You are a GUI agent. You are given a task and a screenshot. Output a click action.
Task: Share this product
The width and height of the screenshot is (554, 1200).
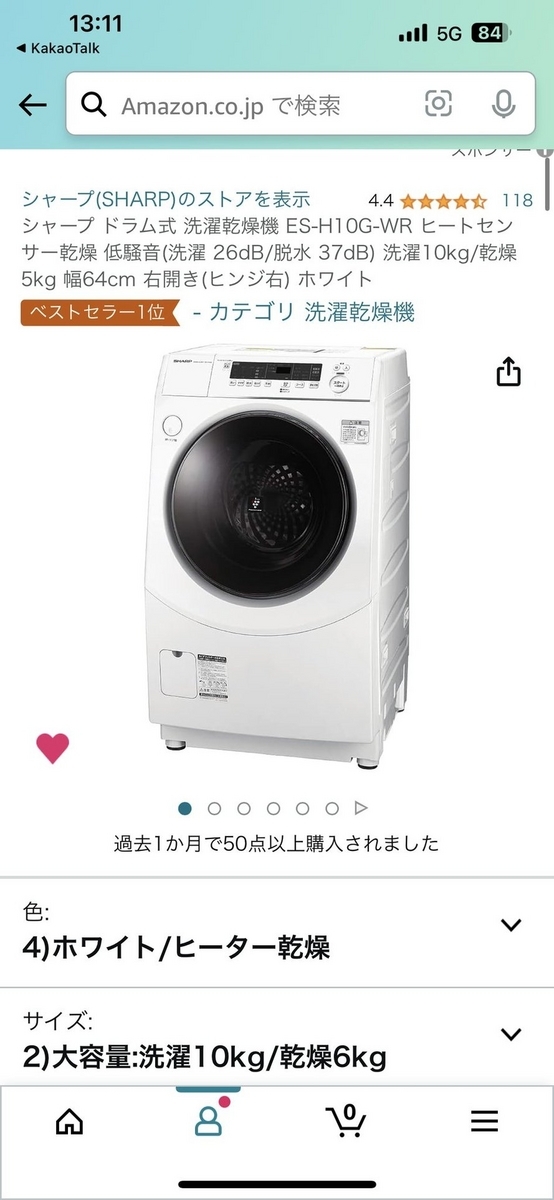509,372
